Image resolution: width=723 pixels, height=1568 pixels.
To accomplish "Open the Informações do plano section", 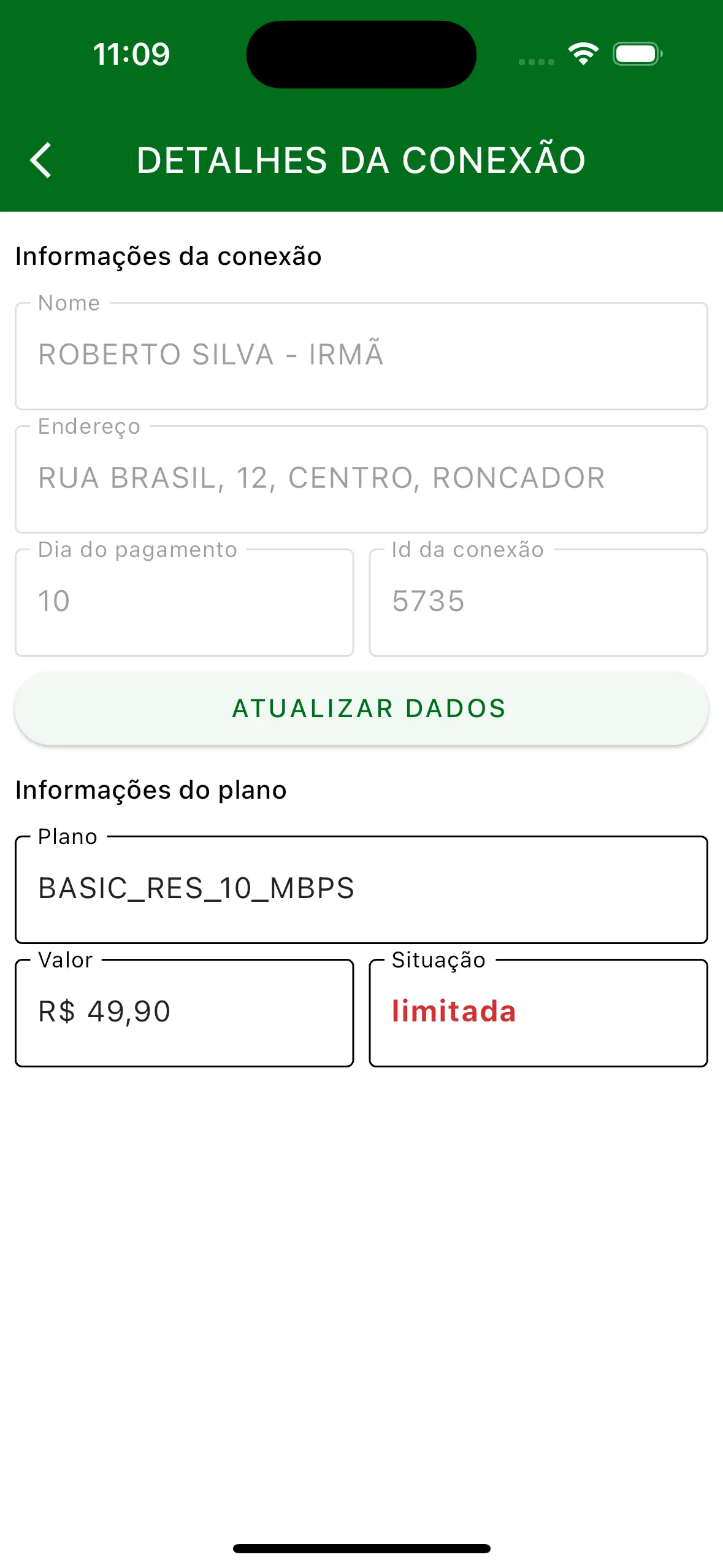I will click(151, 790).
